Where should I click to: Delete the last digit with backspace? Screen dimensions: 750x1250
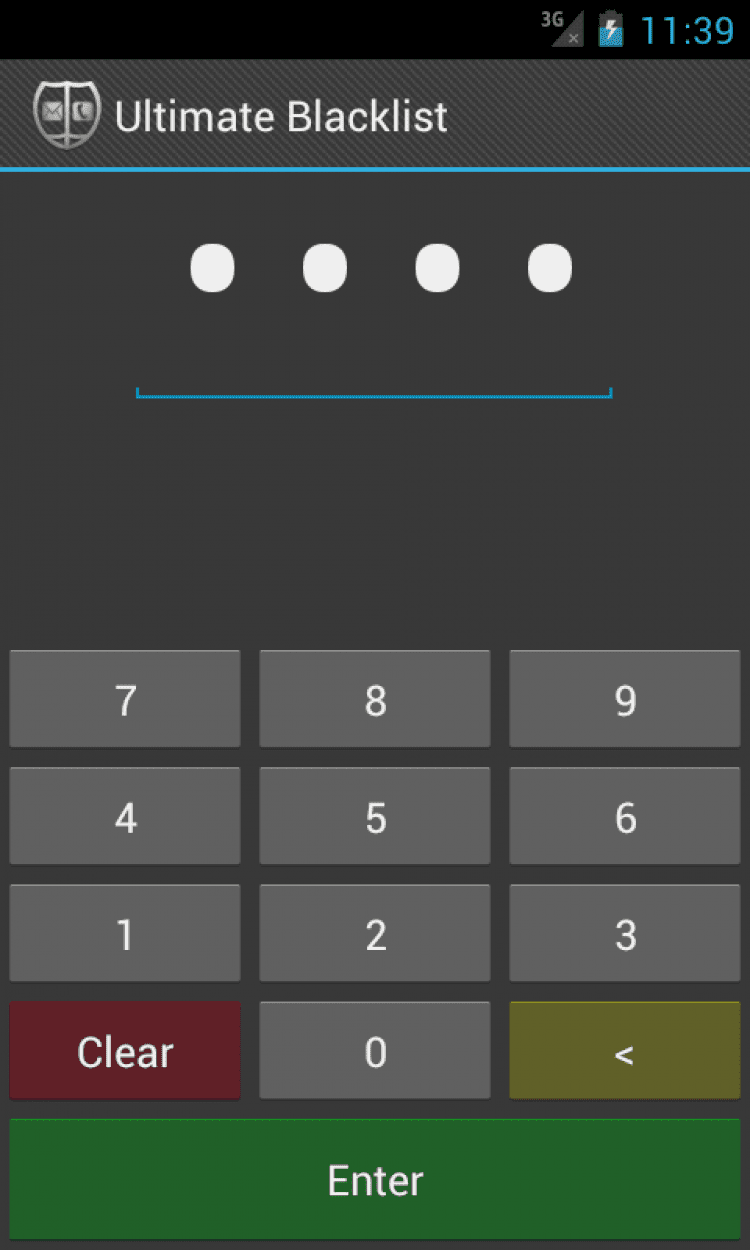tap(625, 1051)
